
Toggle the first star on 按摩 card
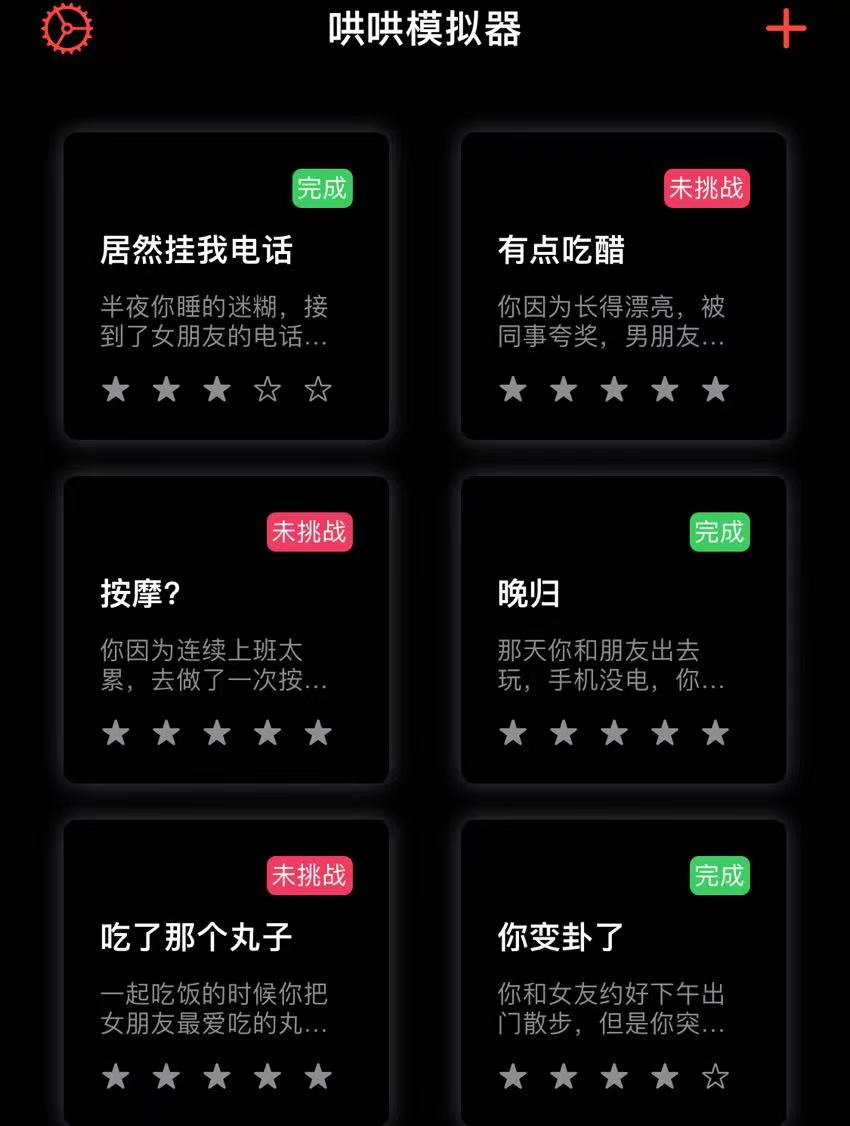click(x=115, y=733)
